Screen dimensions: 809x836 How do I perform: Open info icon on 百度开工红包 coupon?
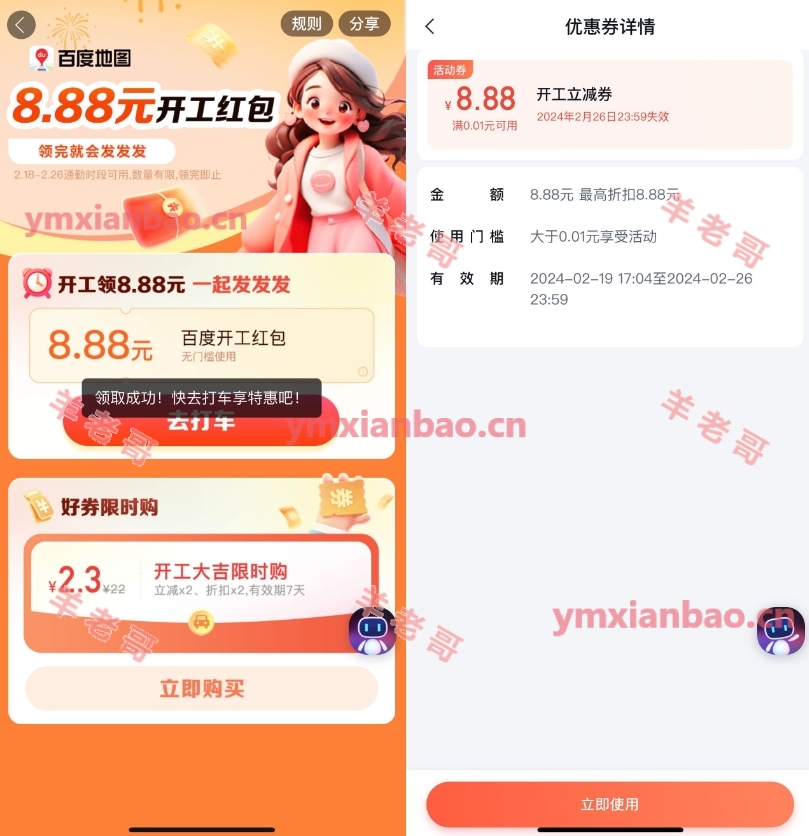(363, 372)
